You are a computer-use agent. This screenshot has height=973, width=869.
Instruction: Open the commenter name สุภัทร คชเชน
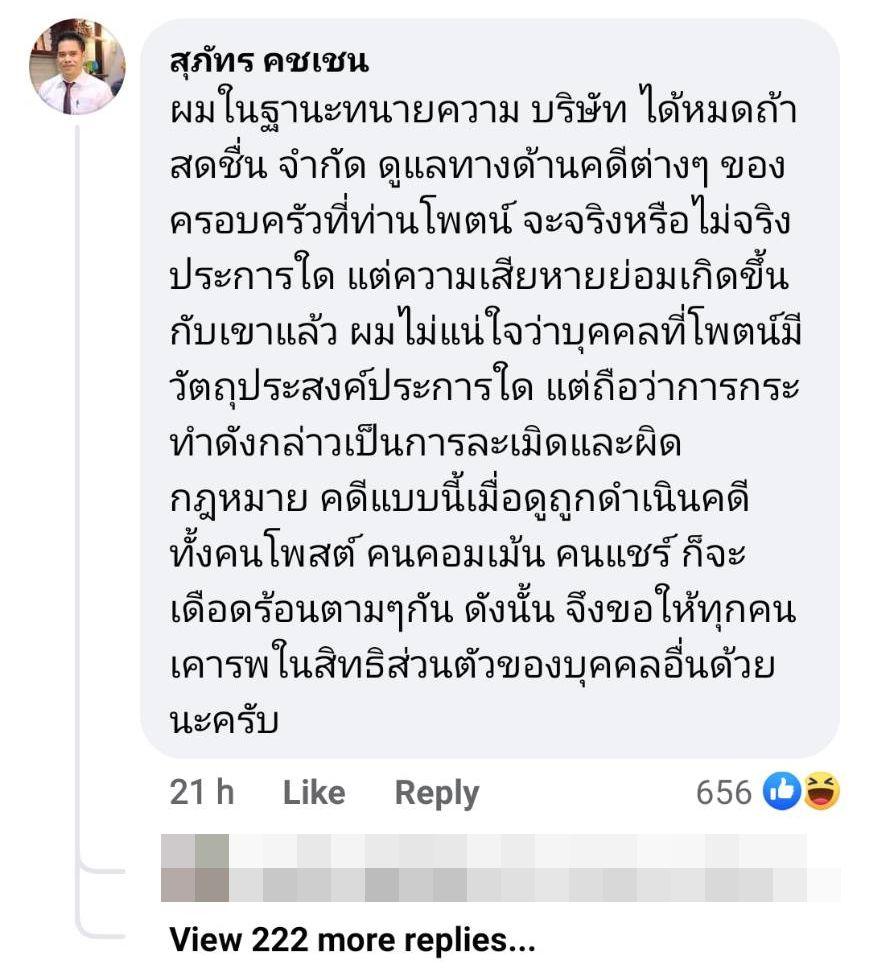(x=270, y=62)
